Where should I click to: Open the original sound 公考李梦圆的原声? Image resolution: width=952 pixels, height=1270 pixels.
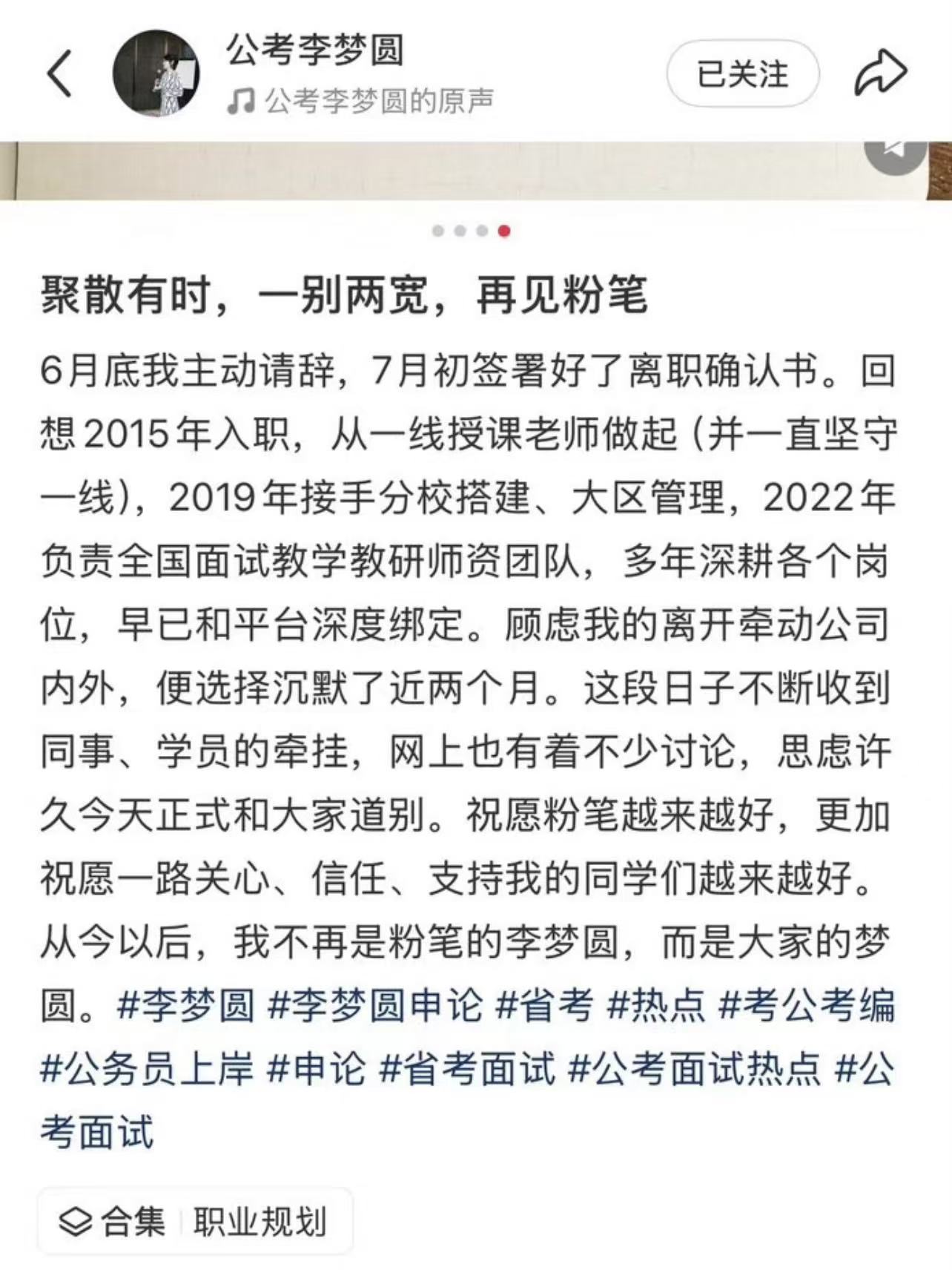[360, 101]
